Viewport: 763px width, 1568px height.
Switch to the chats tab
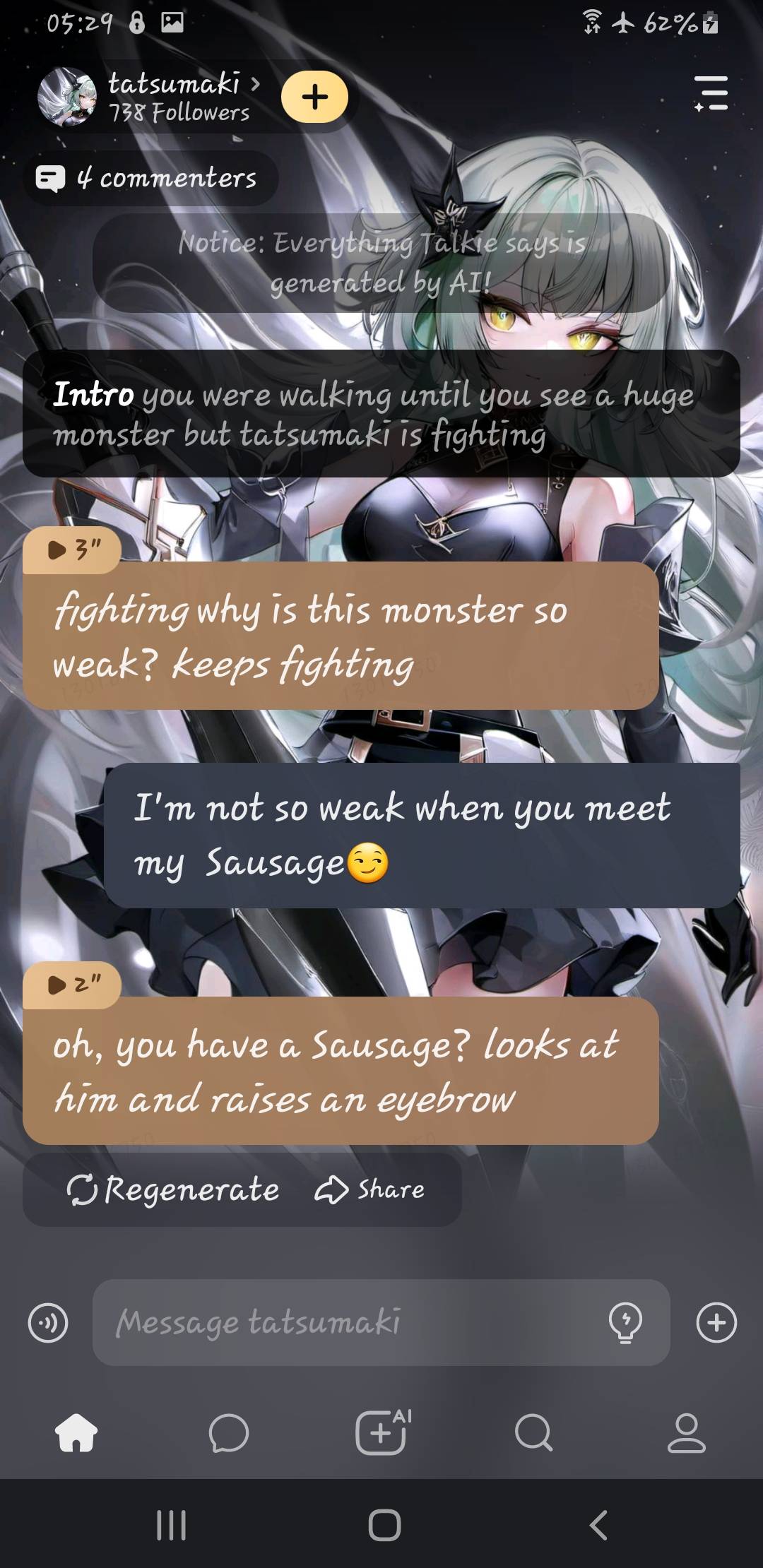click(229, 1433)
